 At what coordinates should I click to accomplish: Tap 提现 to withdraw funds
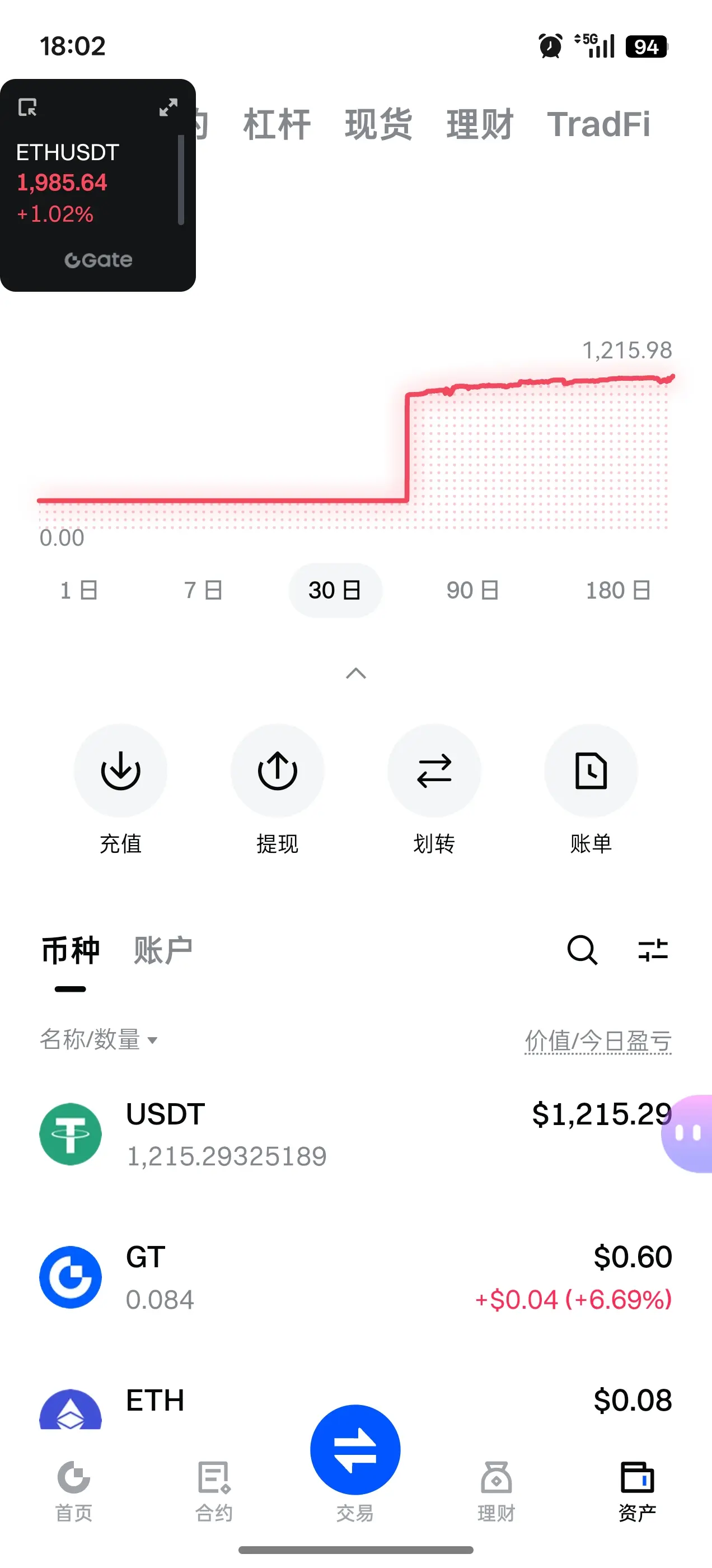pos(278,771)
